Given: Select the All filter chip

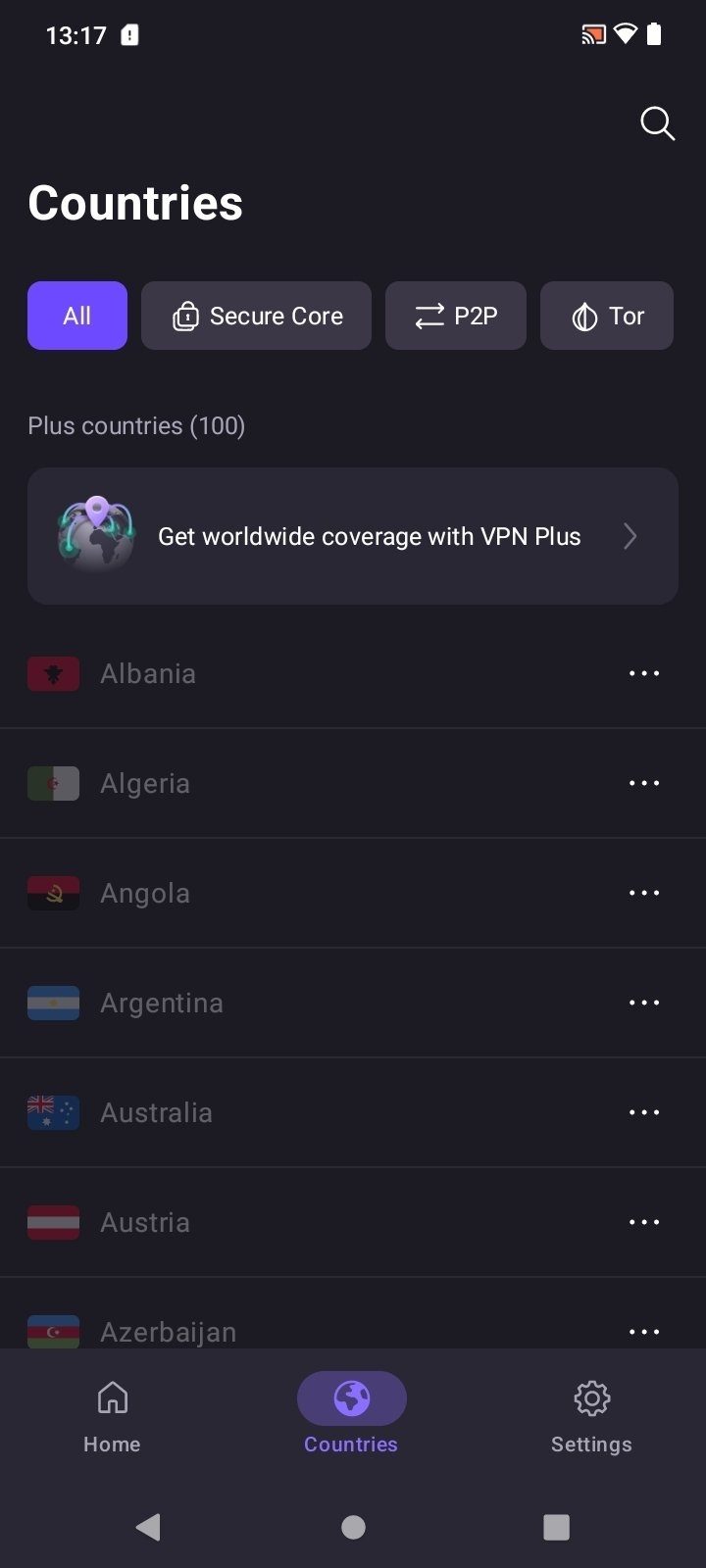Looking at the screenshot, I should coord(77,316).
